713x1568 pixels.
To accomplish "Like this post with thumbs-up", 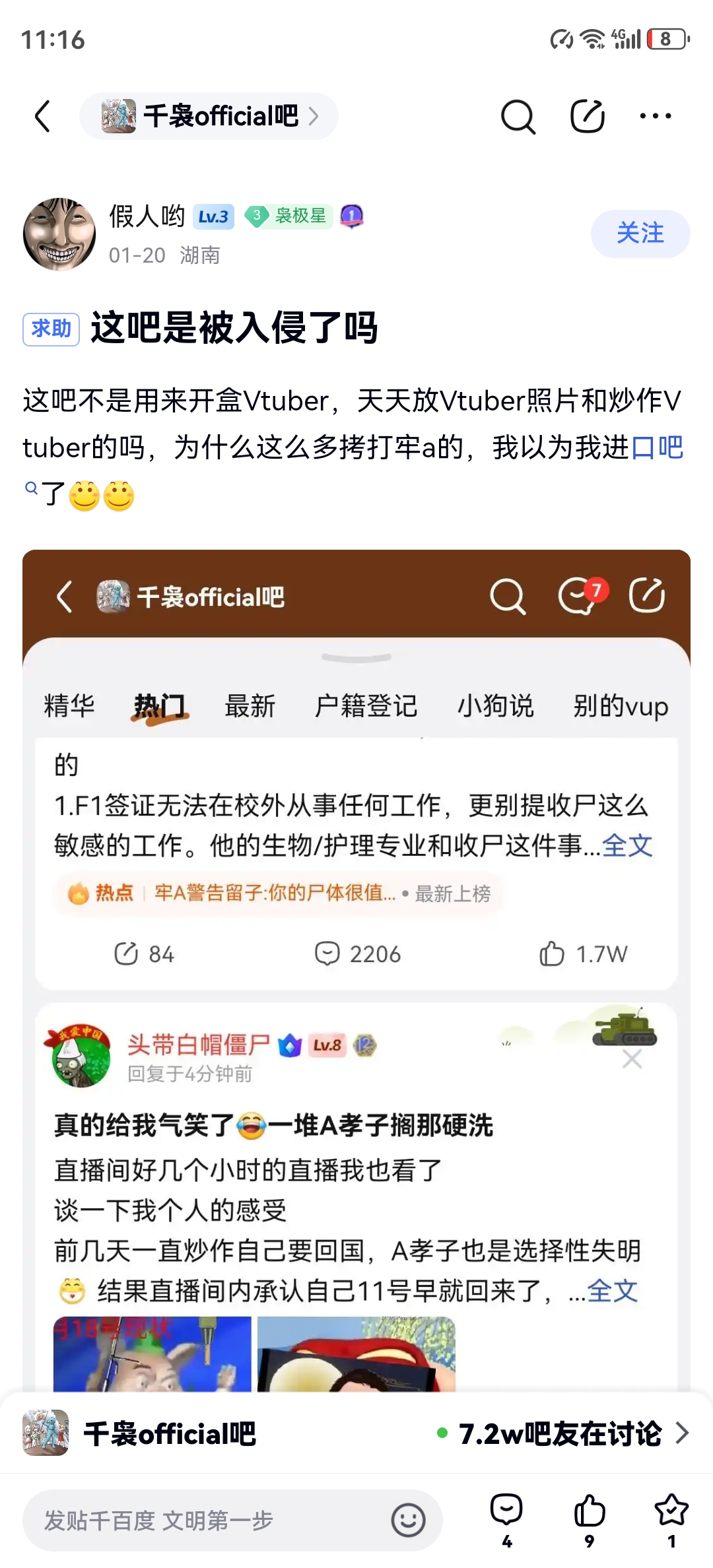I will pyautogui.click(x=590, y=1518).
